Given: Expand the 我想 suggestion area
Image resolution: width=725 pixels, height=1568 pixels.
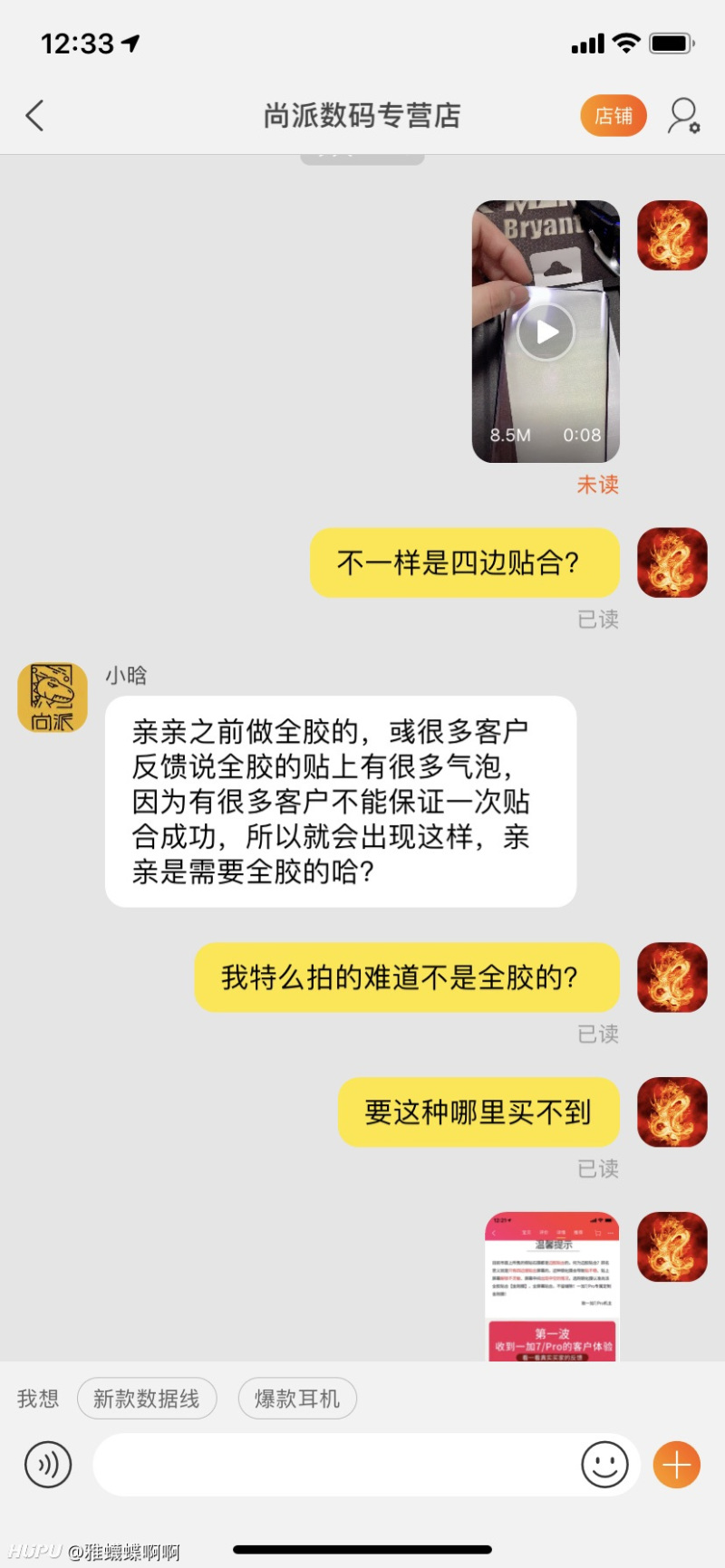Looking at the screenshot, I should pos(37,1398).
